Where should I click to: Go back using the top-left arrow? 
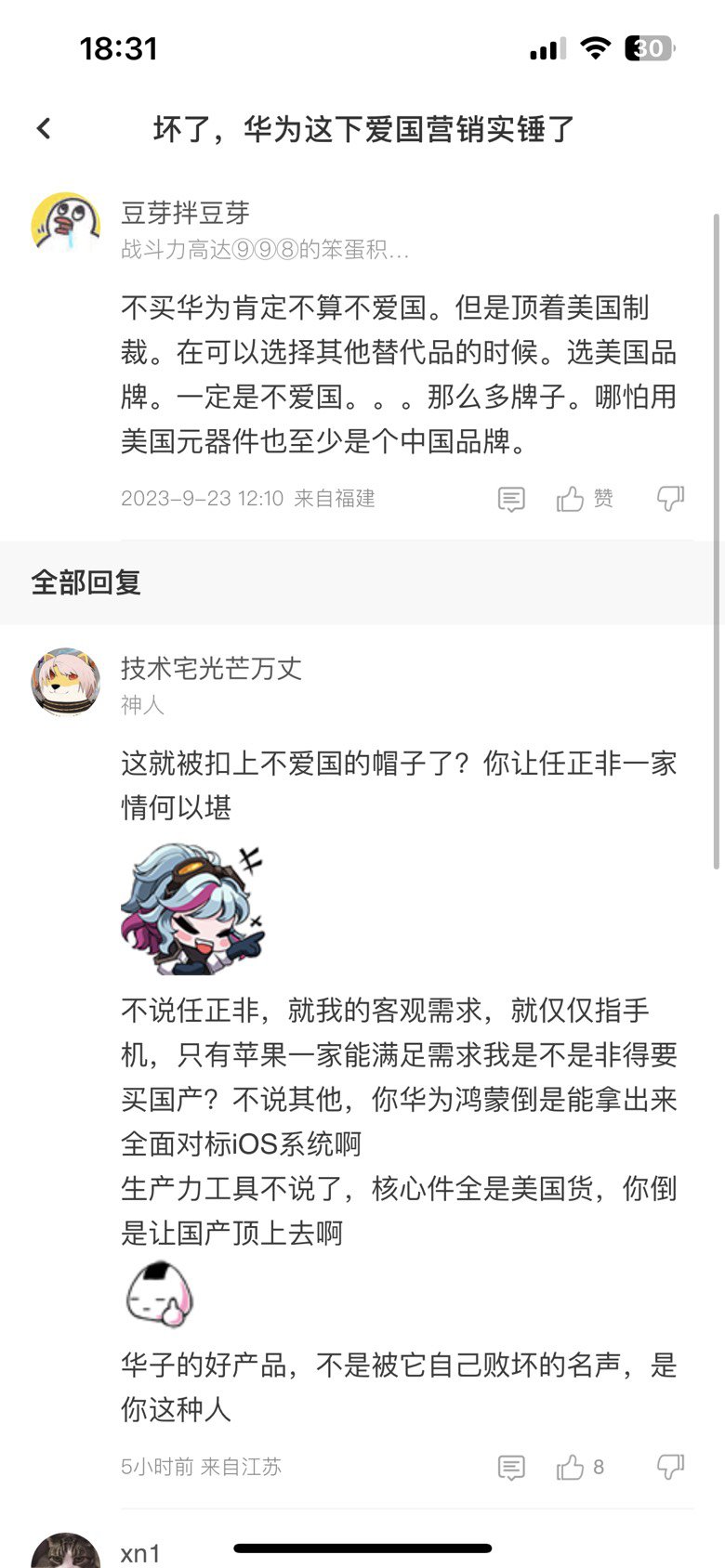click(x=44, y=129)
